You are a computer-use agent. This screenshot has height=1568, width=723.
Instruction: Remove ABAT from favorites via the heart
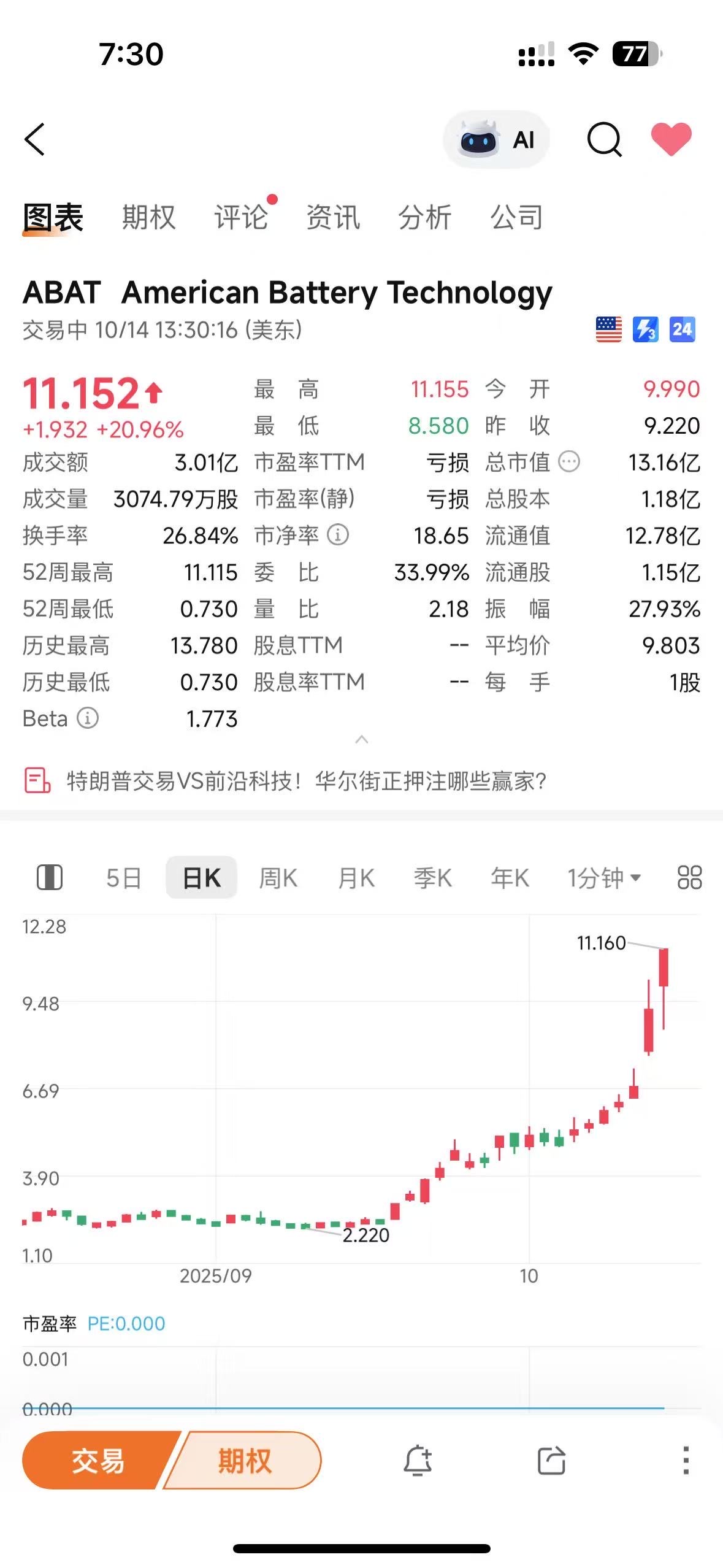[671, 139]
